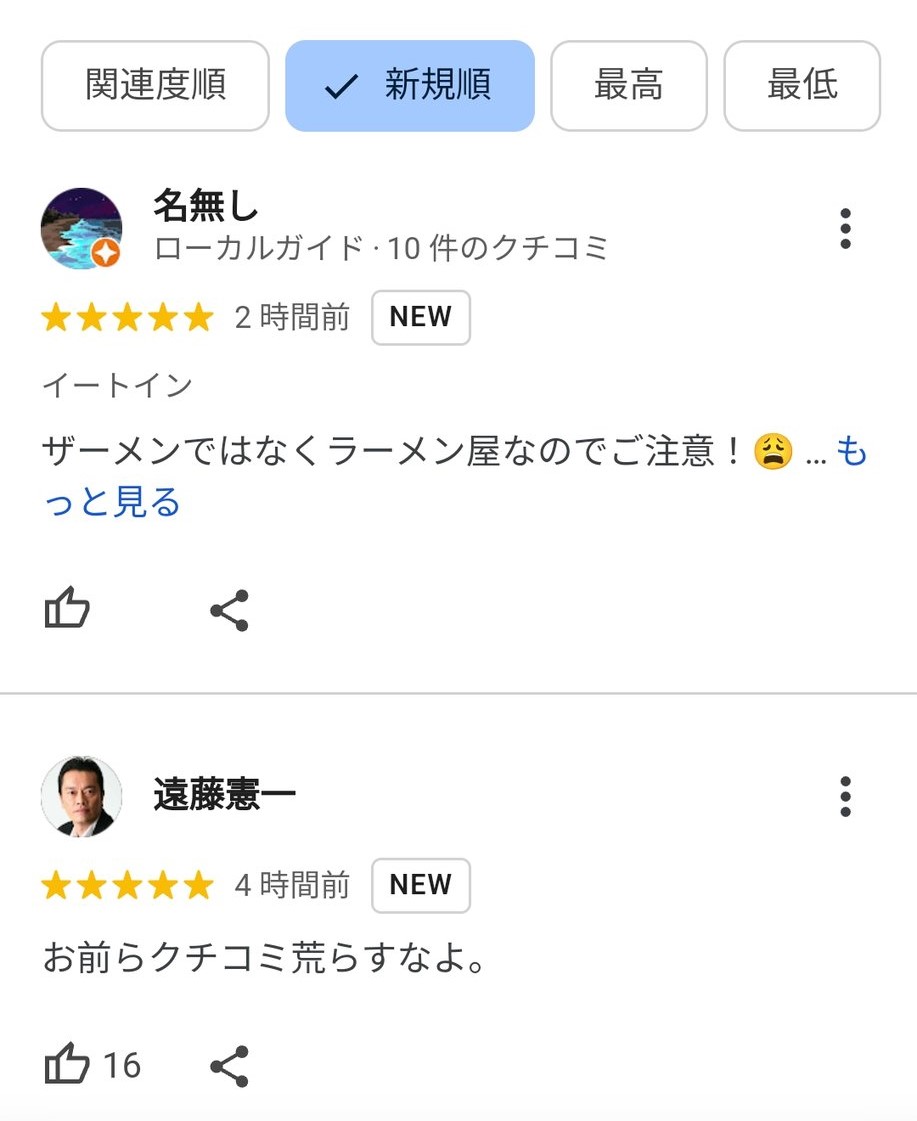Enable the 最高 rating filter

tap(628, 86)
